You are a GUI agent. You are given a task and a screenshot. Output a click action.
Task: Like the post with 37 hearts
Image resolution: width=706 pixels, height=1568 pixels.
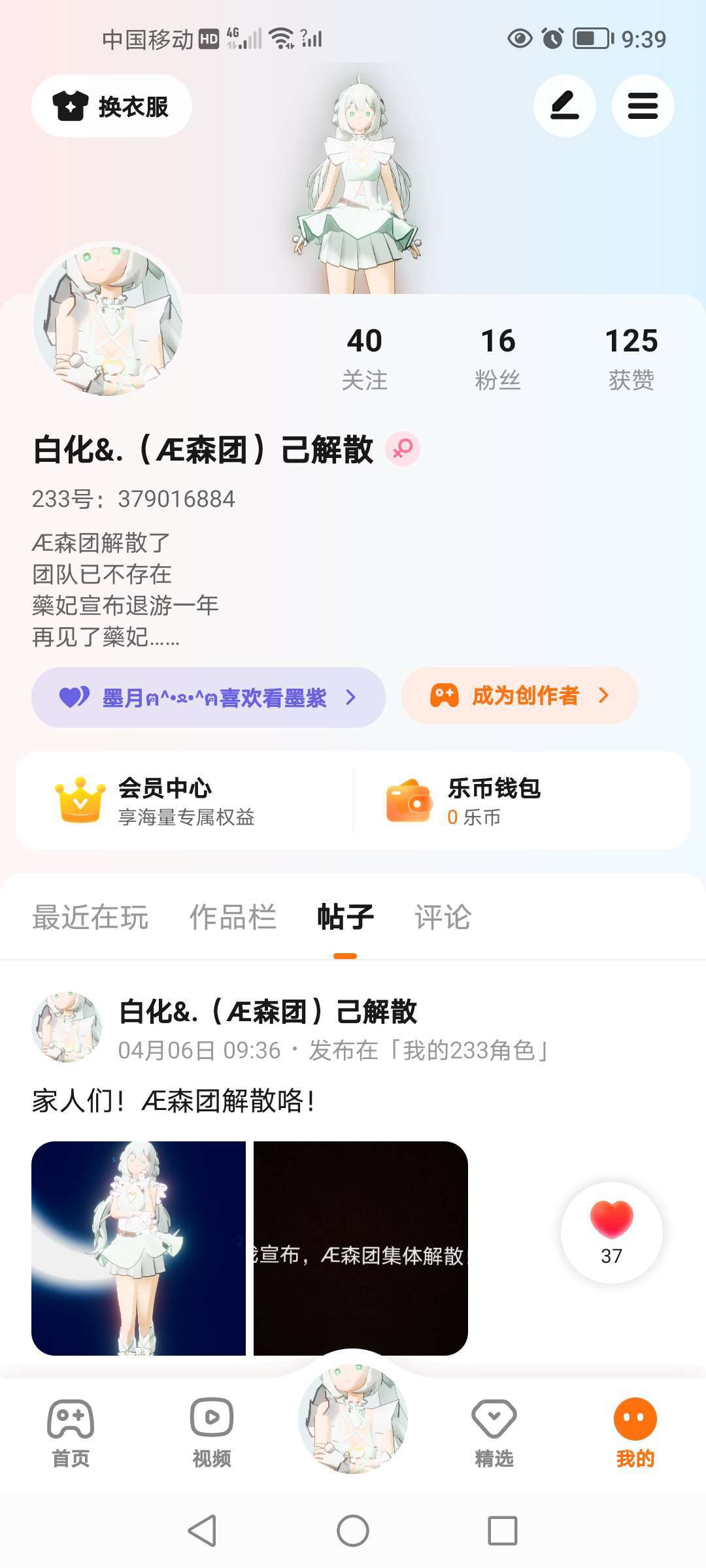pos(611,1232)
